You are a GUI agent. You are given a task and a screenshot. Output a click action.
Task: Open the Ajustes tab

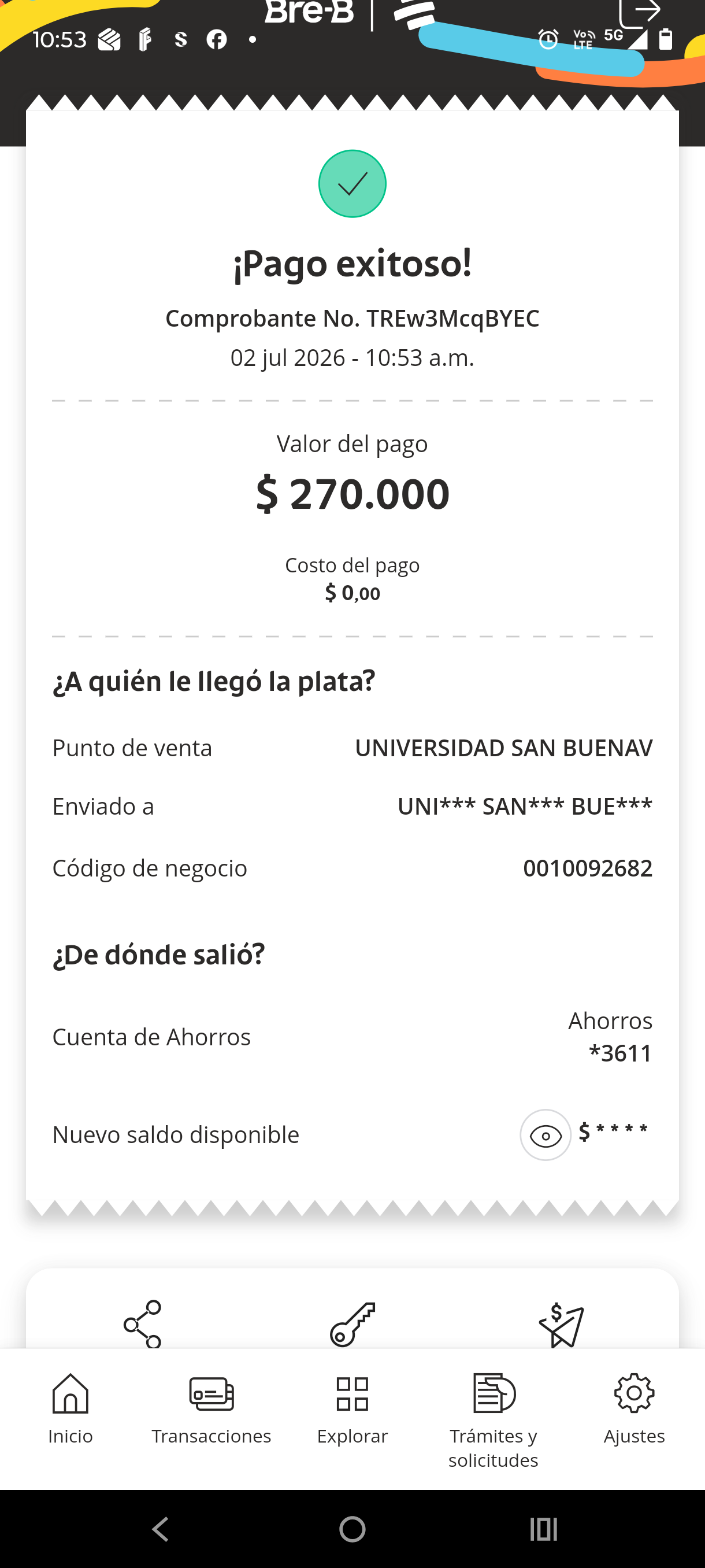(x=634, y=1409)
